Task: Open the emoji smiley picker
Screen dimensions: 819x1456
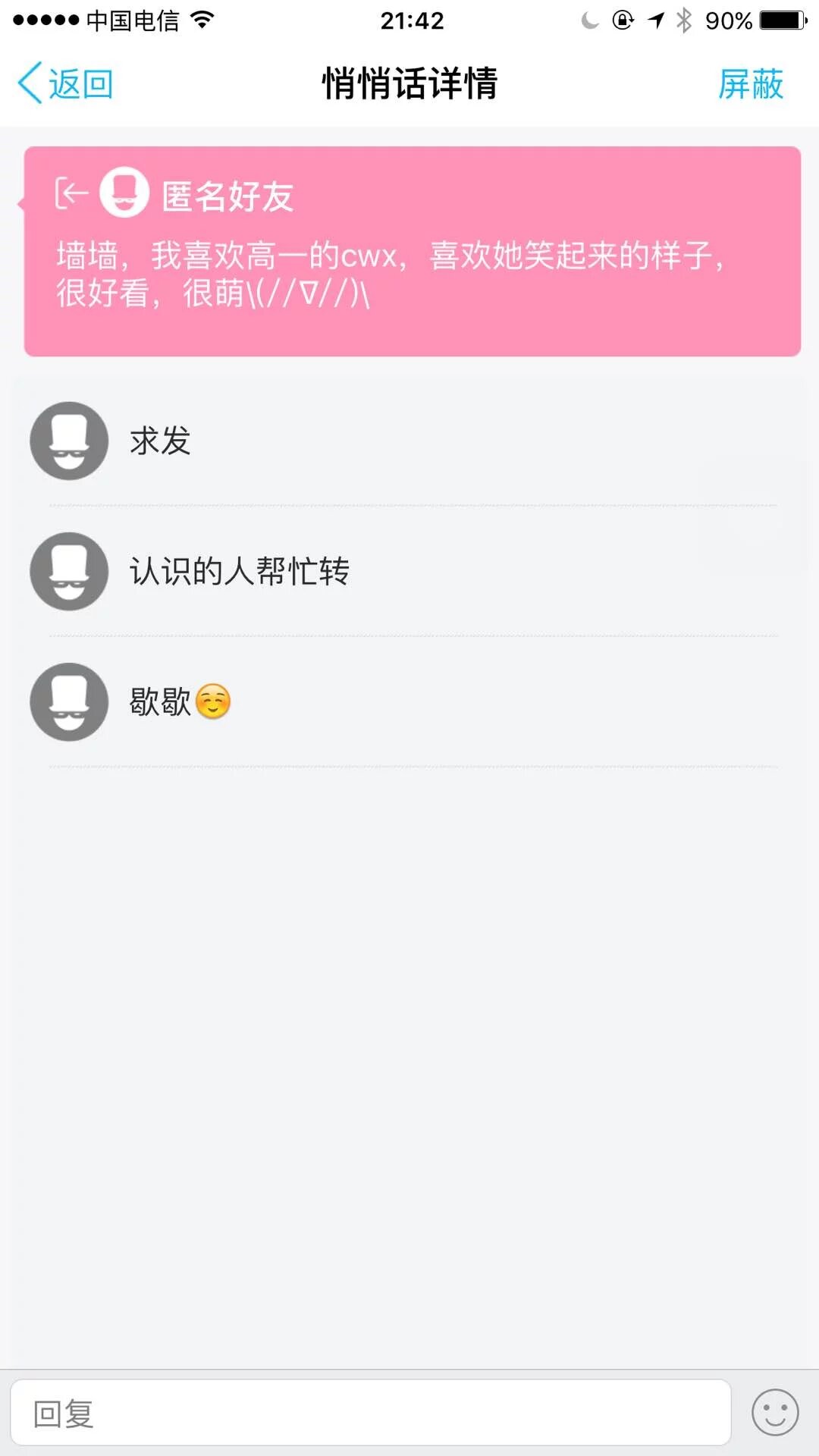Action: click(774, 1413)
